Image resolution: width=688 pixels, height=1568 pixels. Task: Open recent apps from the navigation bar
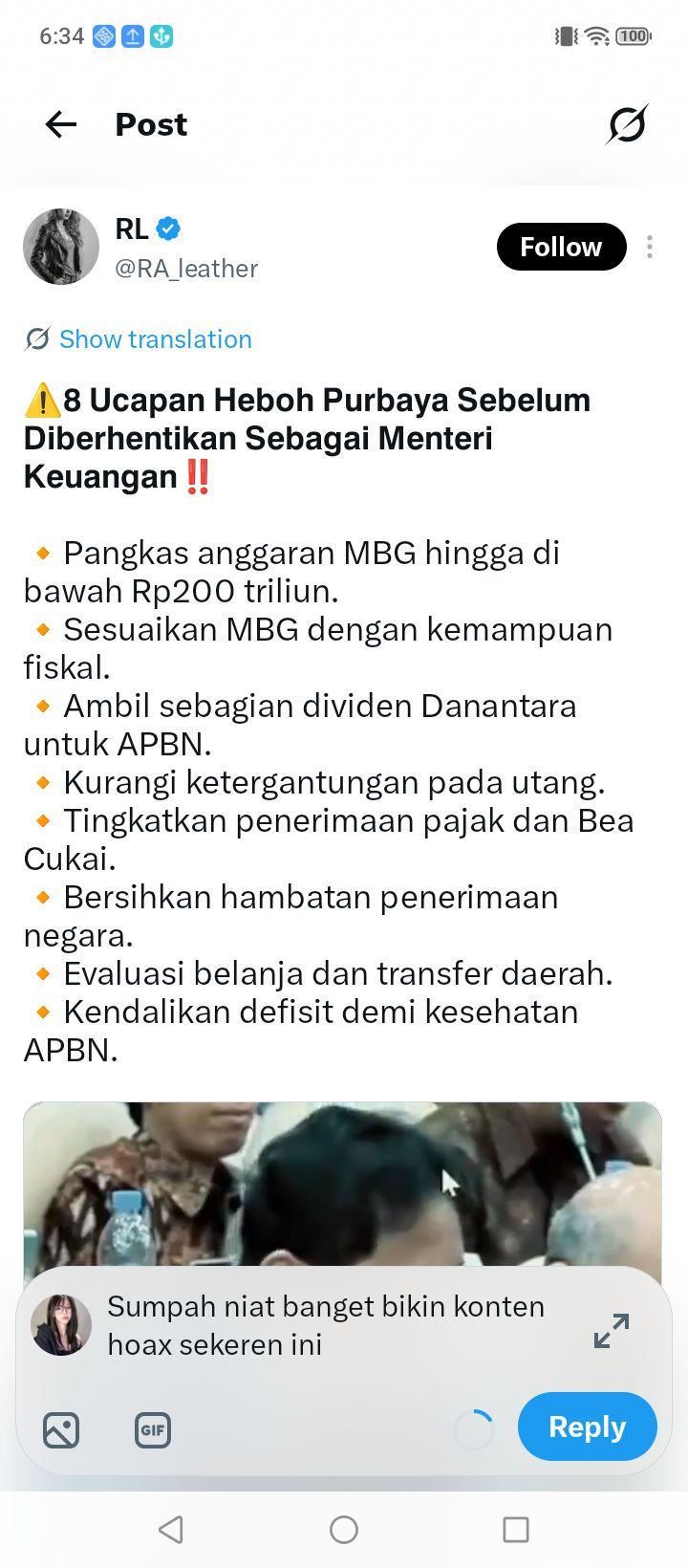tap(516, 1530)
